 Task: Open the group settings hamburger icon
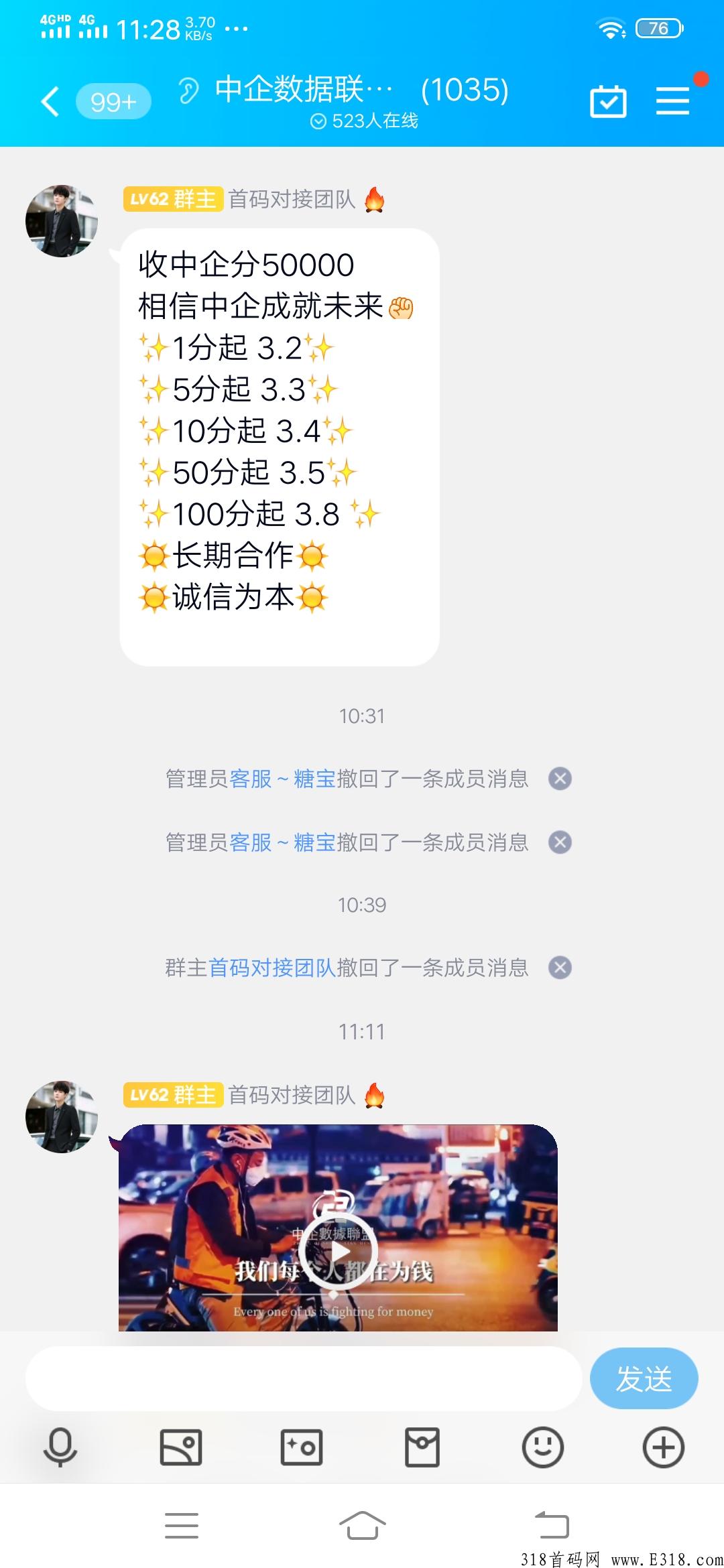click(x=674, y=99)
